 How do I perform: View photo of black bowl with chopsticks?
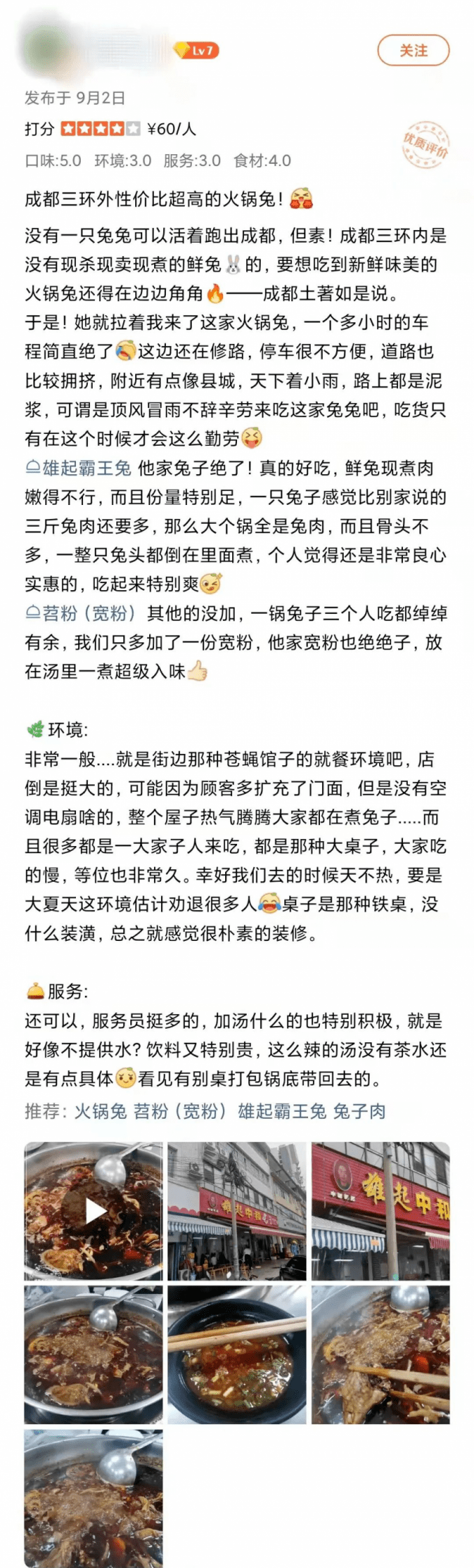pyautogui.click(x=236, y=1354)
